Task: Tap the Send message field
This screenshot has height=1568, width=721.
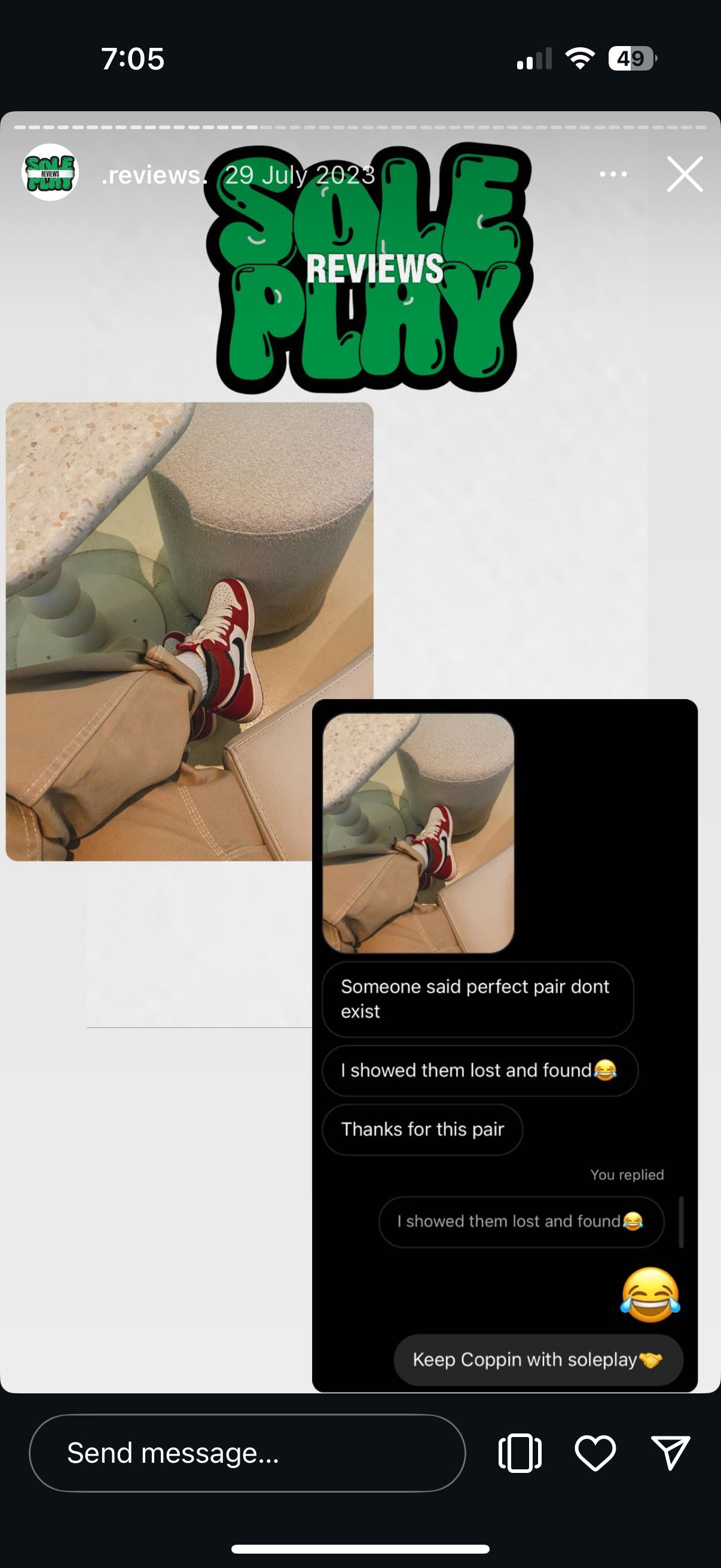Action: [247, 1453]
